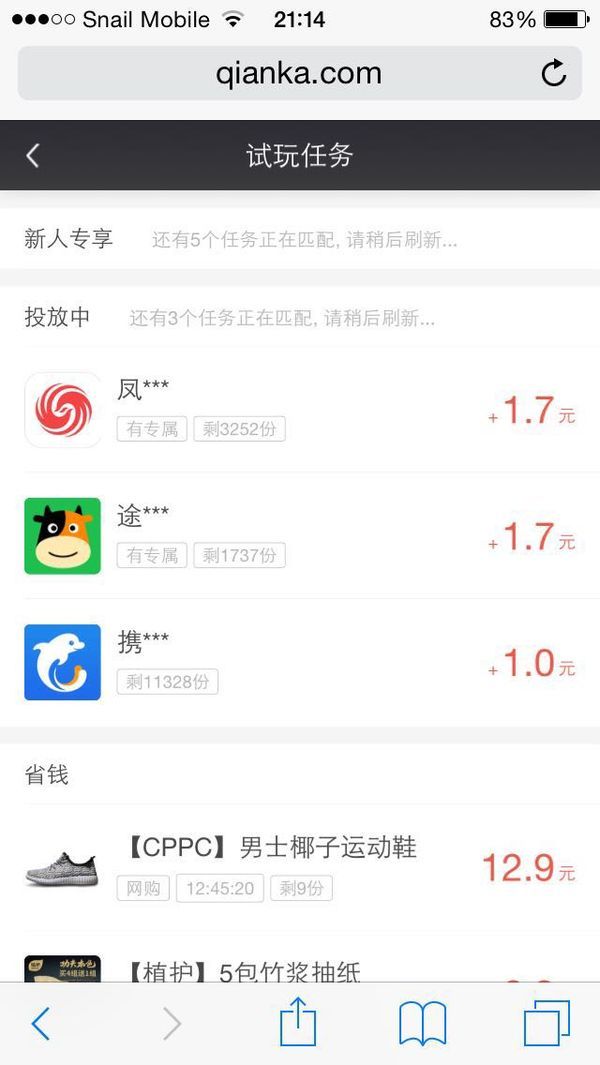The width and height of the screenshot is (600, 1065).
Task: Open the 途*** task for 1.7元
Action: (x=300, y=536)
